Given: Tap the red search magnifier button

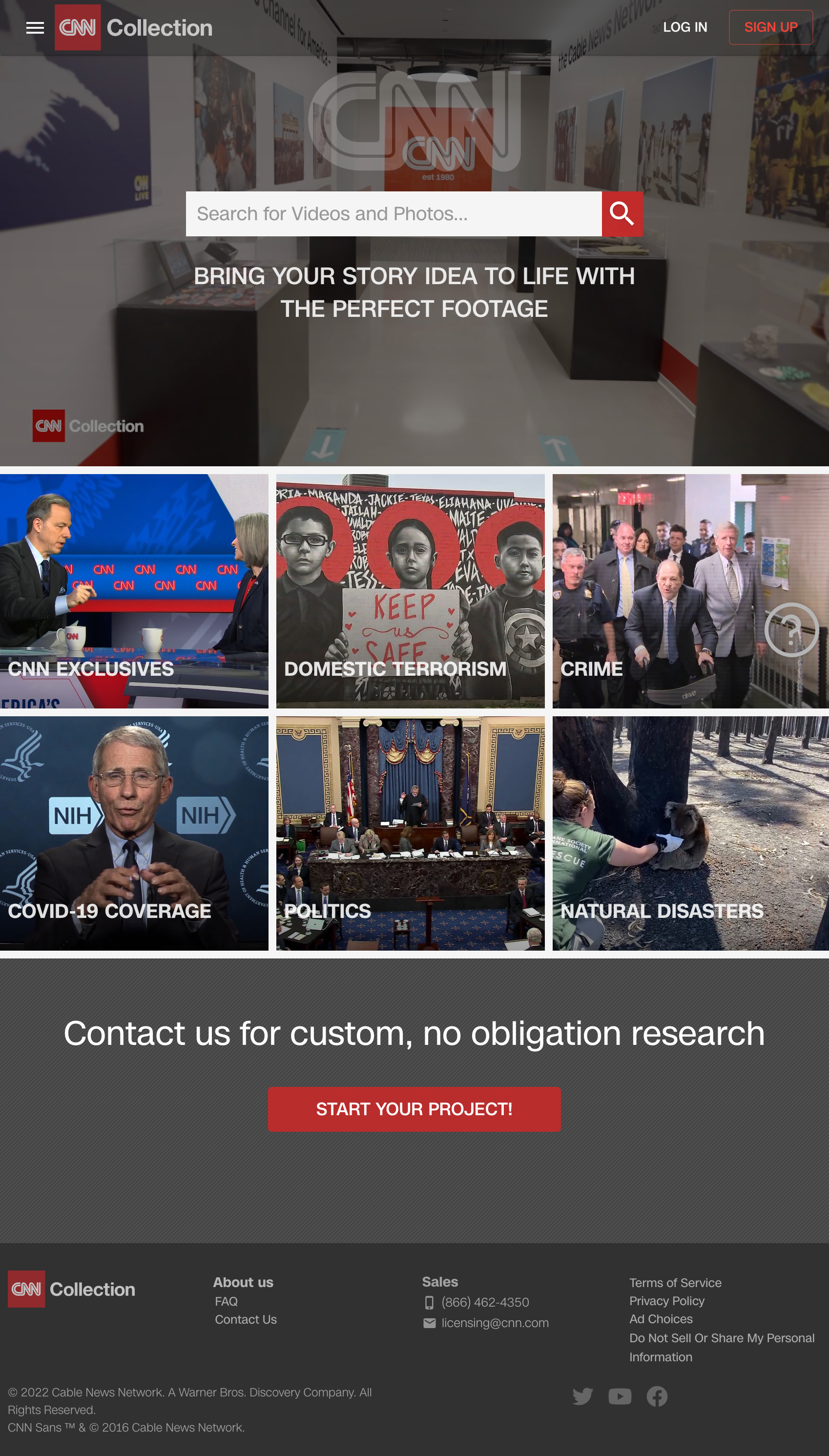Looking at the screenshot, I should click(x=622, y=213).
